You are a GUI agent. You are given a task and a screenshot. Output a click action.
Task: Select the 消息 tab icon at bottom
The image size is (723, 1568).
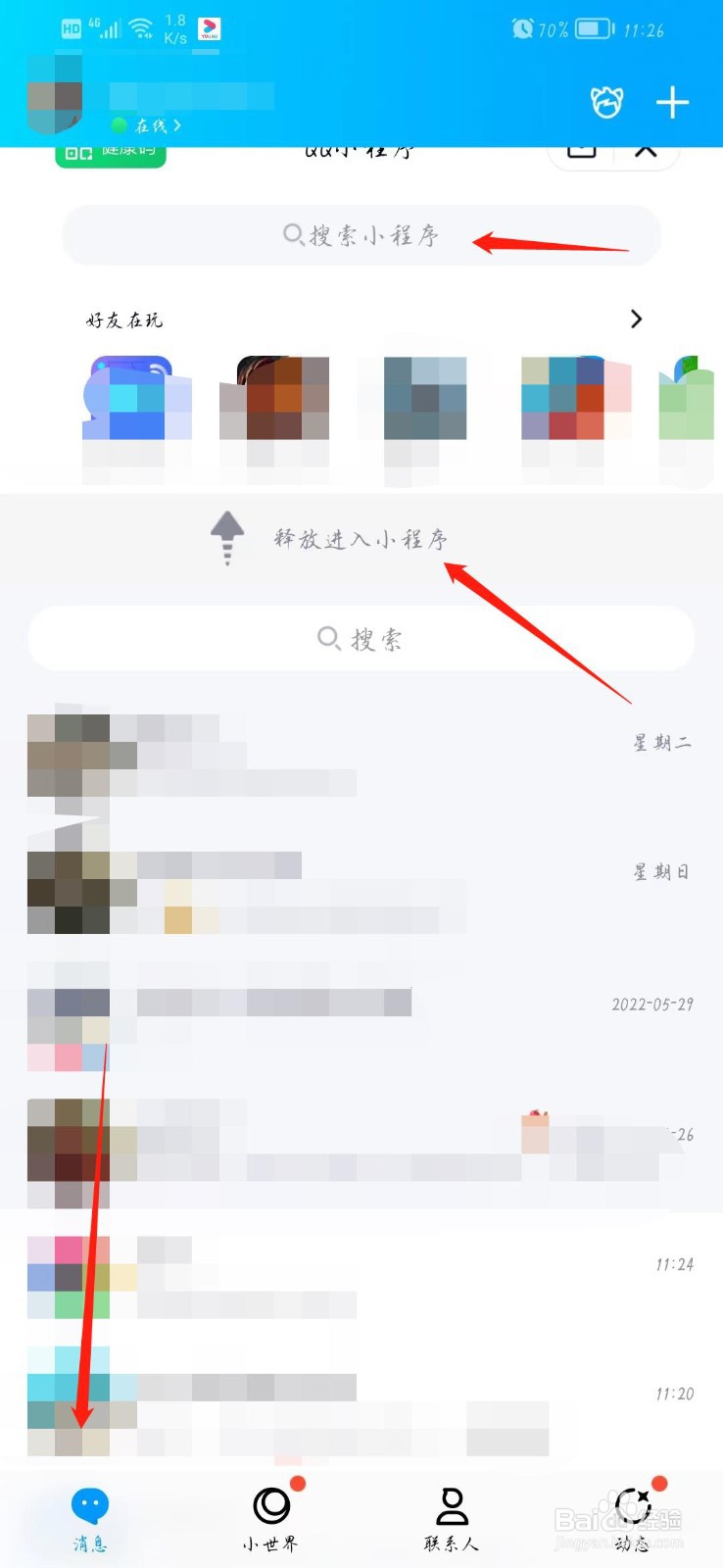click(90, 1504)
